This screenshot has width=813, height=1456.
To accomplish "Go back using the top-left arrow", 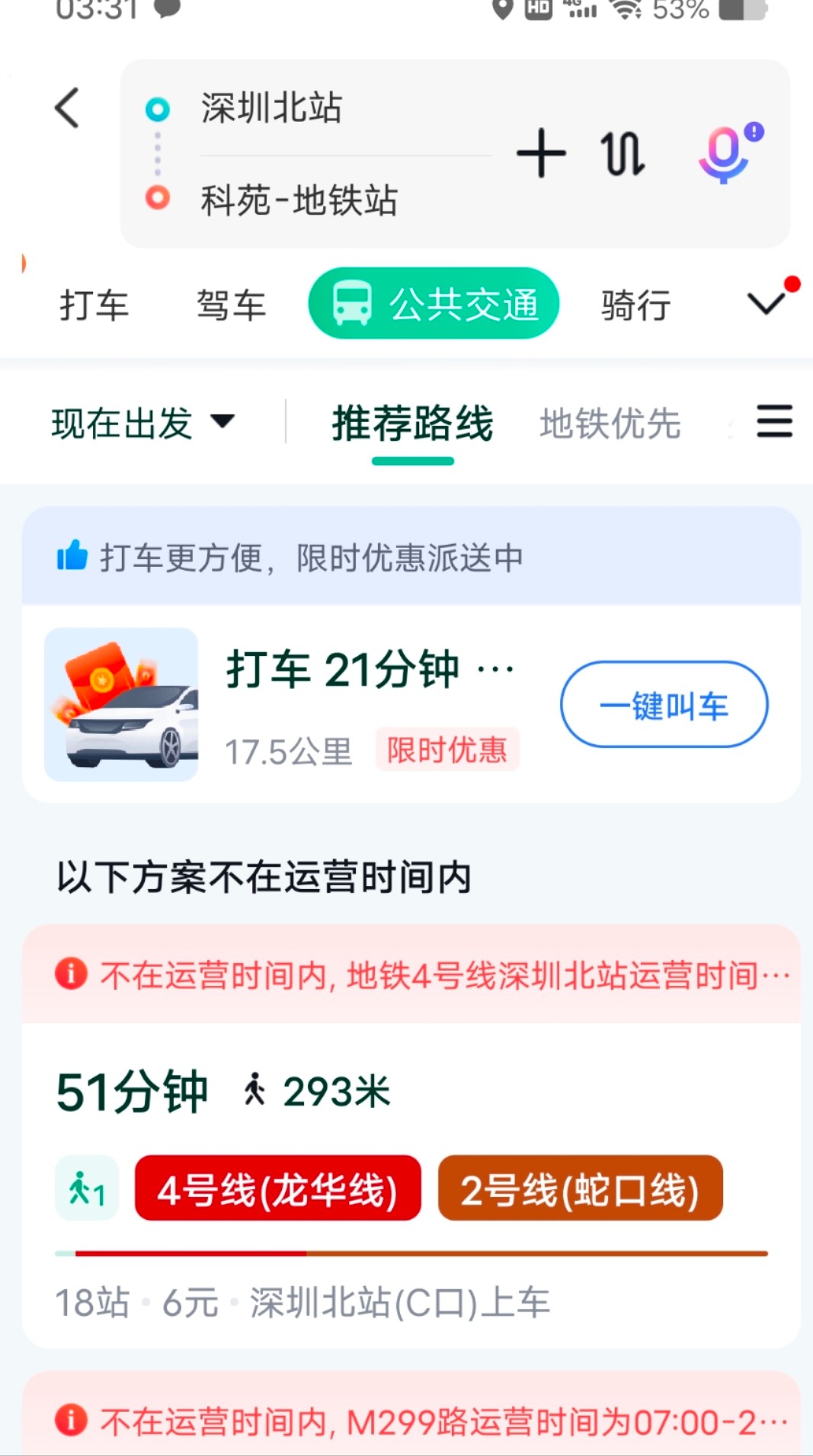I will click(67, 107).
